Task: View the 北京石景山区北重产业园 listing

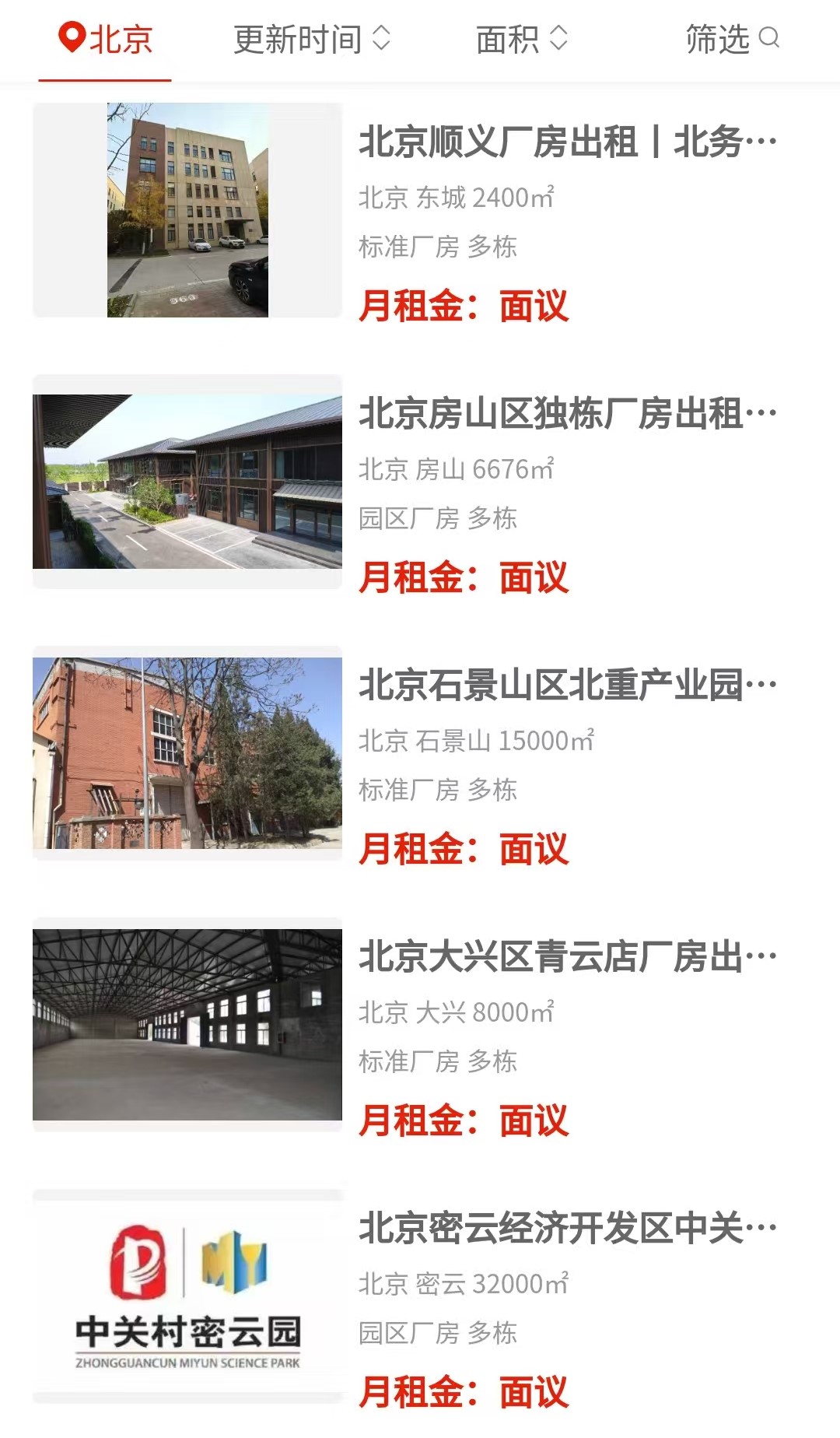Action: point(566,686)
